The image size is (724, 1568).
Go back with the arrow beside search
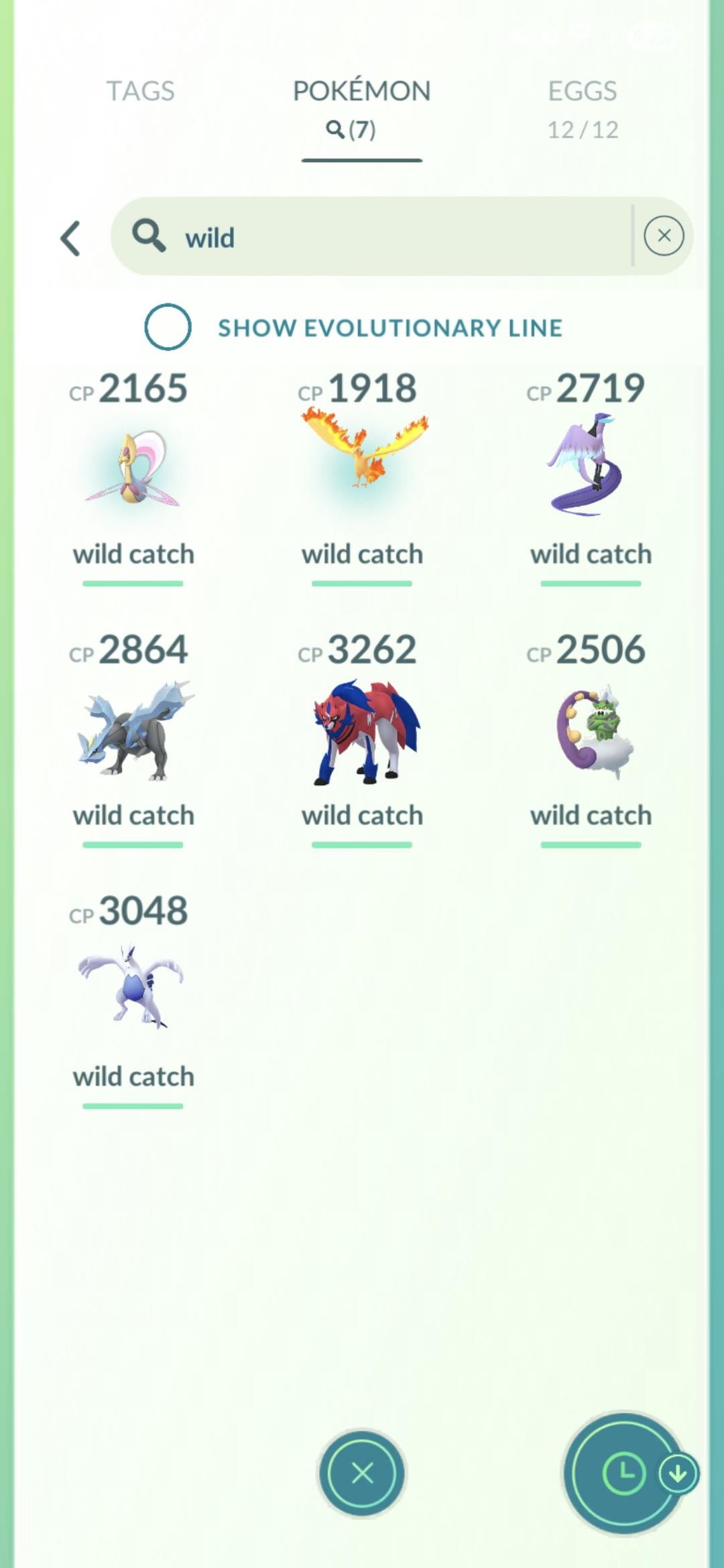click(71, 238)
